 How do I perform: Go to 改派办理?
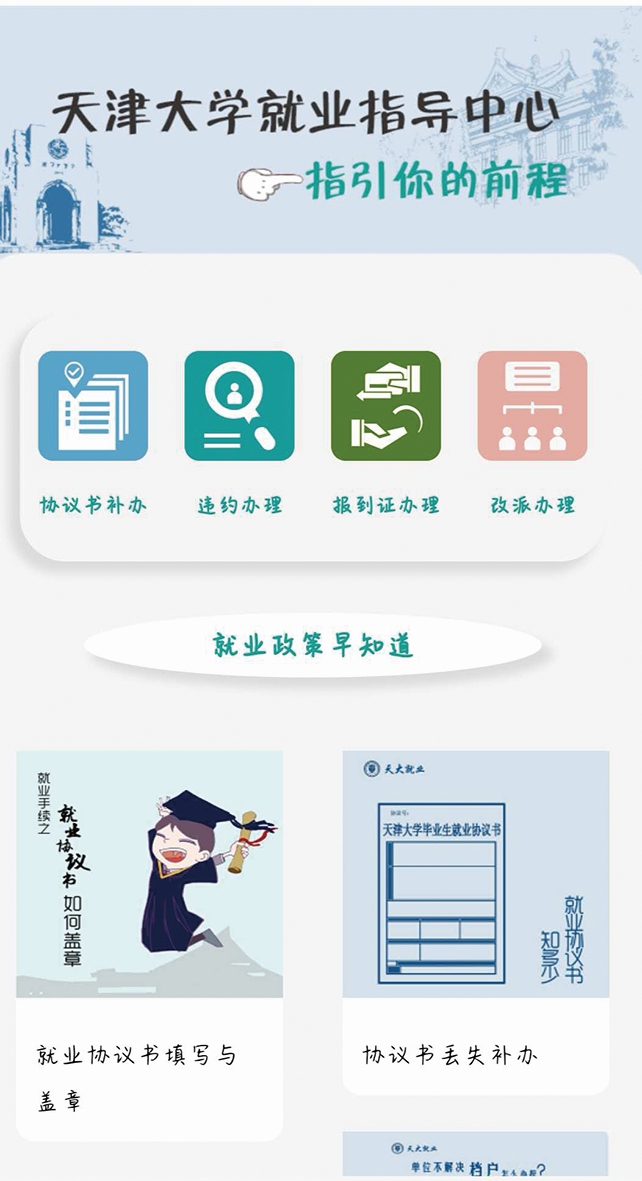(532, 406)
